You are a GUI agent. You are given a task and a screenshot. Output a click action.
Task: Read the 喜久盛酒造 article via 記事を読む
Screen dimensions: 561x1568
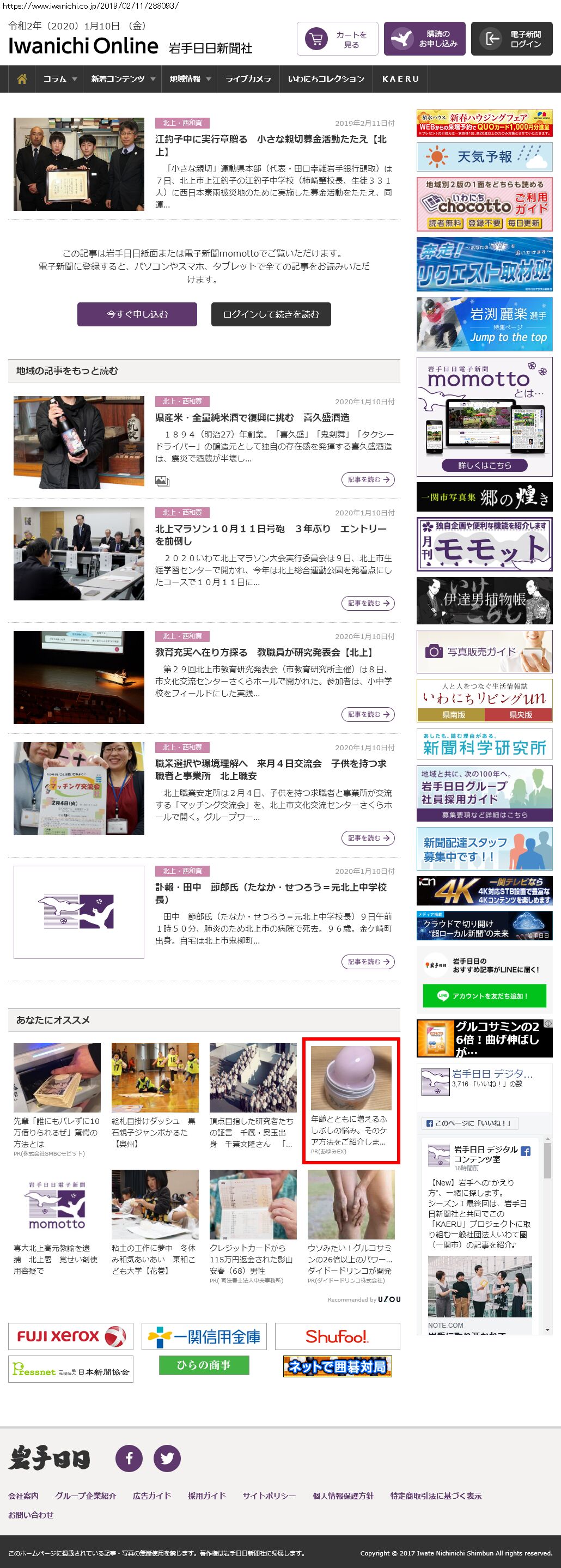(x=368, y=480)
